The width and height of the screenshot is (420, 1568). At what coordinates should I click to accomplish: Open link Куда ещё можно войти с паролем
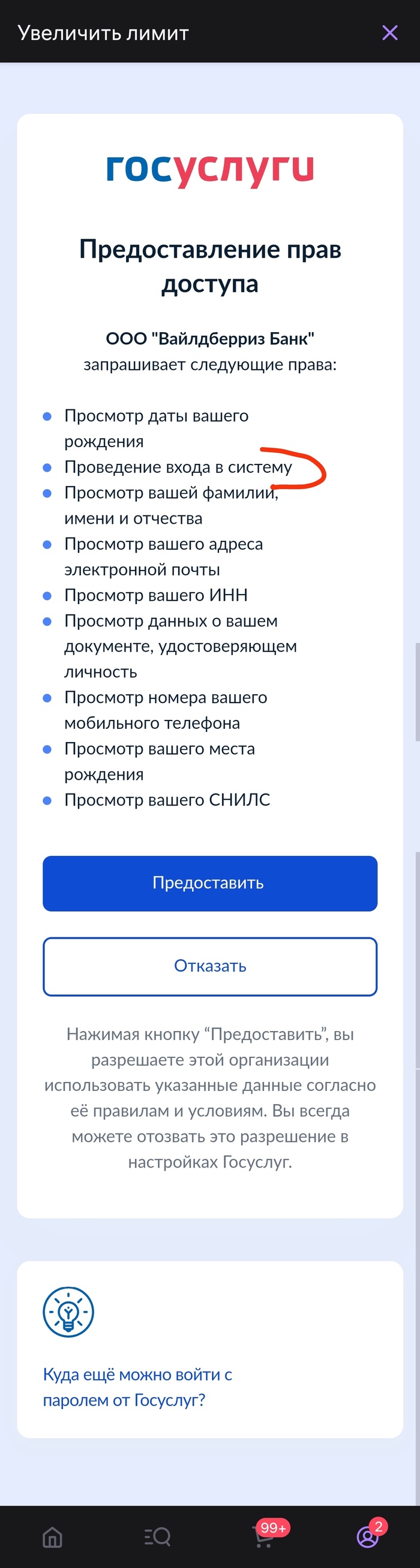pos(137,1386)
